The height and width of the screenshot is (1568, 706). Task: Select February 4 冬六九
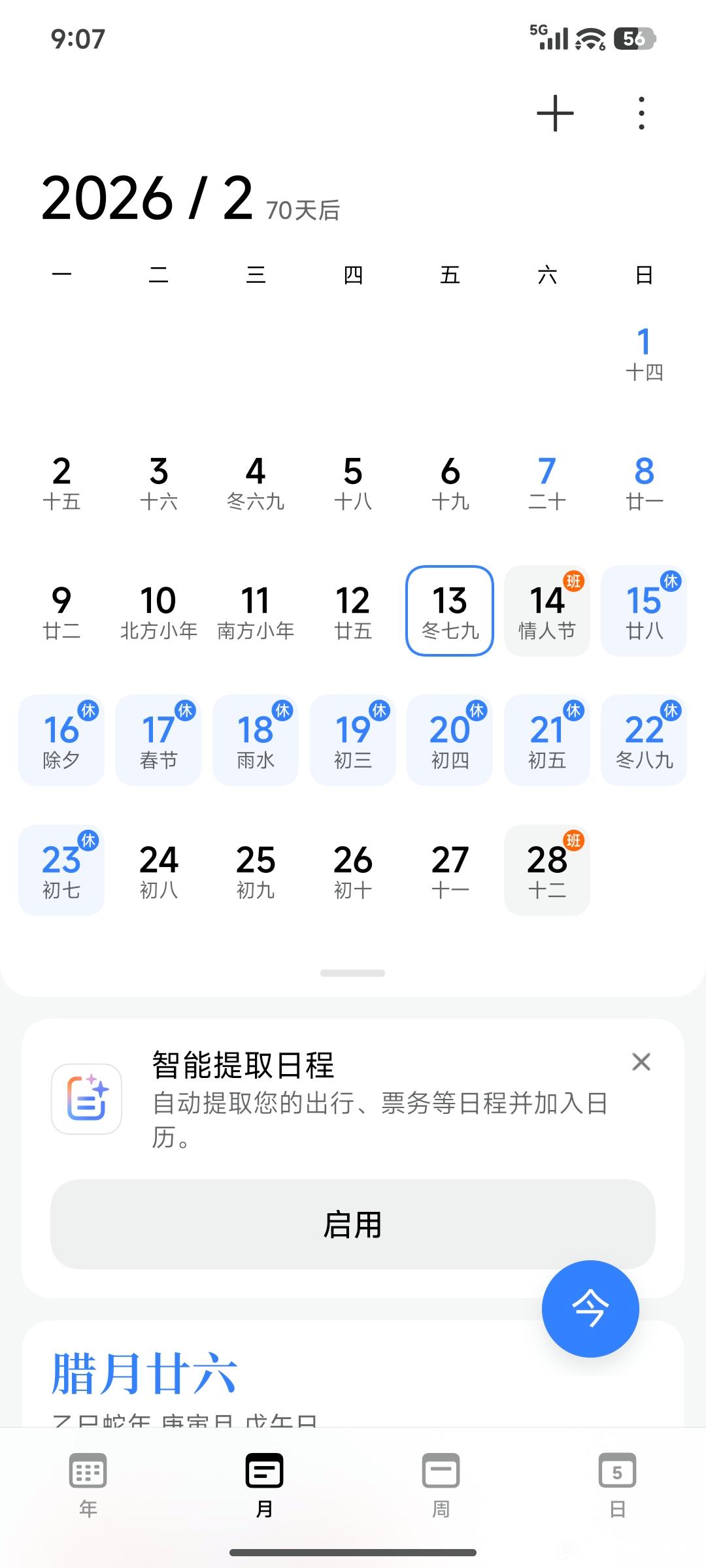pyautogui.click(x=256, y=482)
